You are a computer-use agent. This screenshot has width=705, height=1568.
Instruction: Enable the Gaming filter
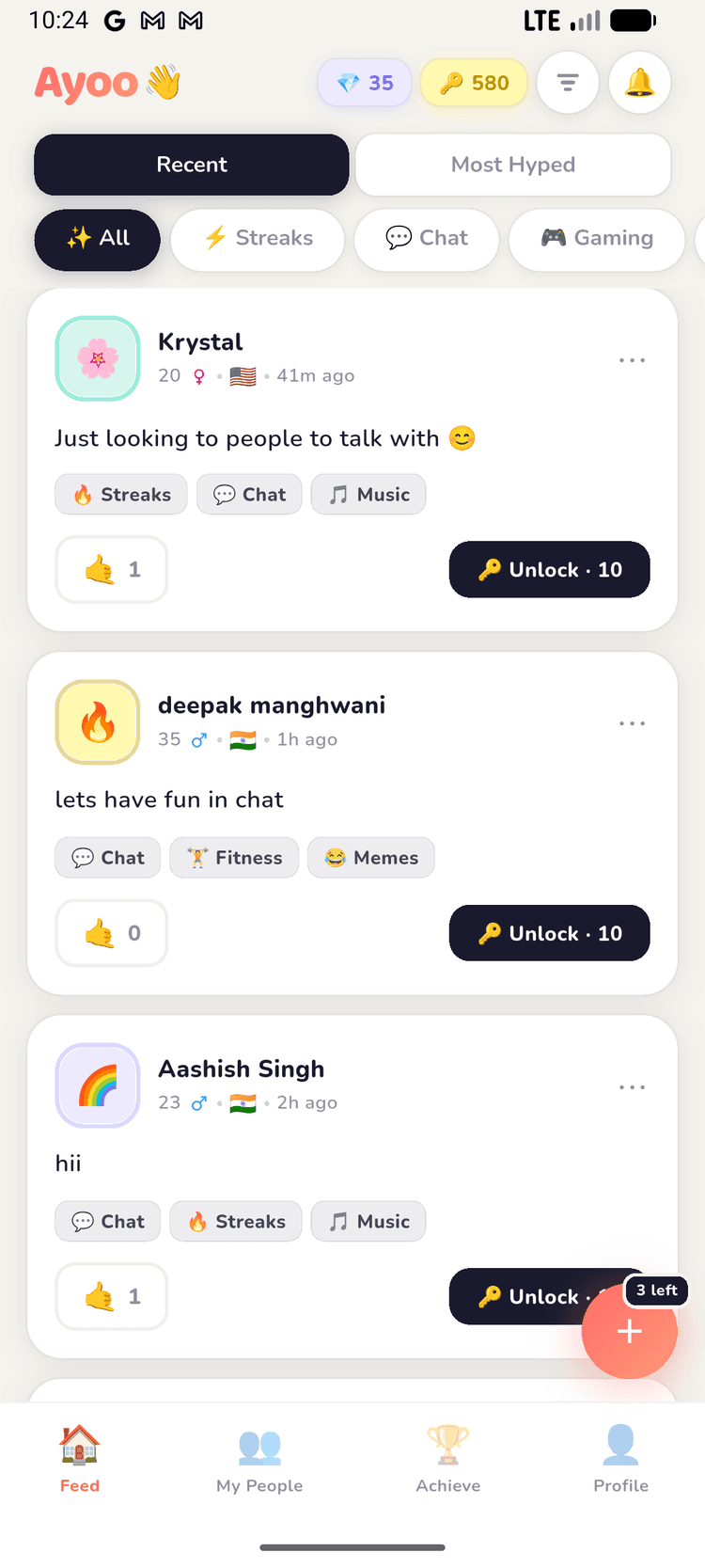coord(596,240)
